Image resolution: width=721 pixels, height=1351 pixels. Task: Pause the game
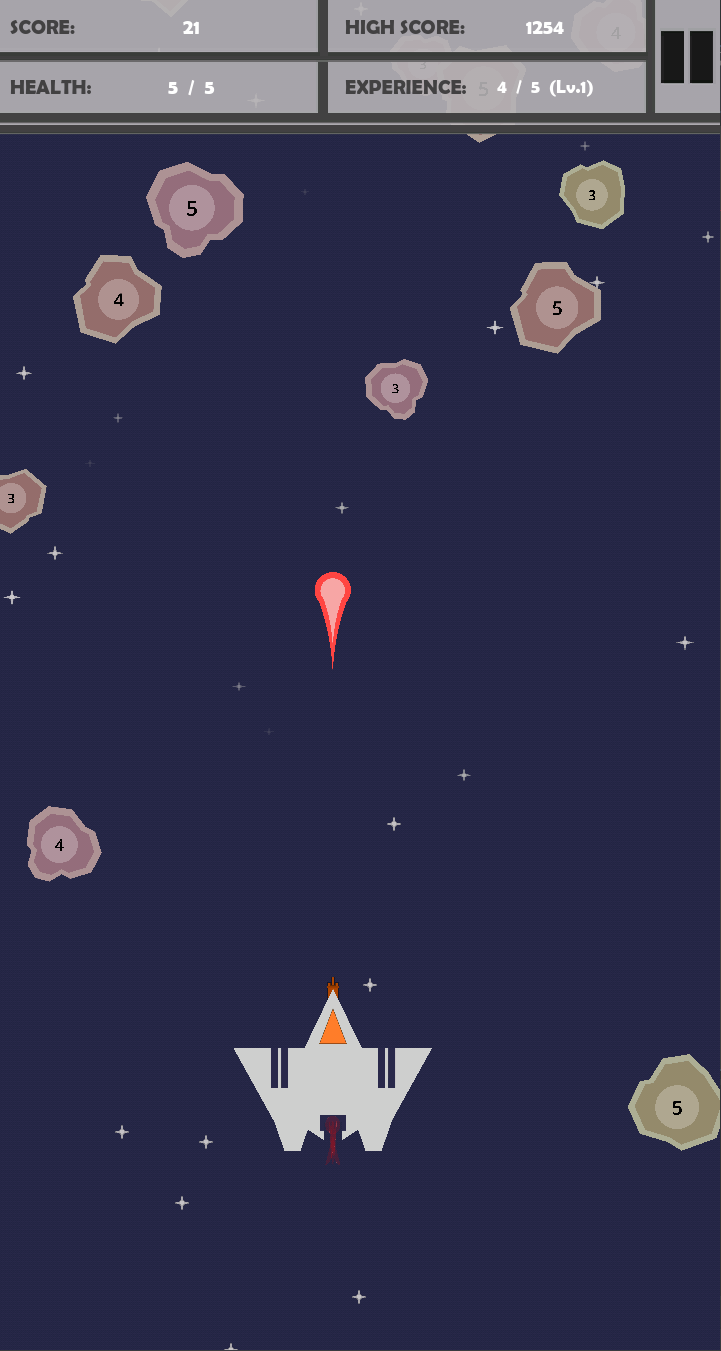coord(687,57)
